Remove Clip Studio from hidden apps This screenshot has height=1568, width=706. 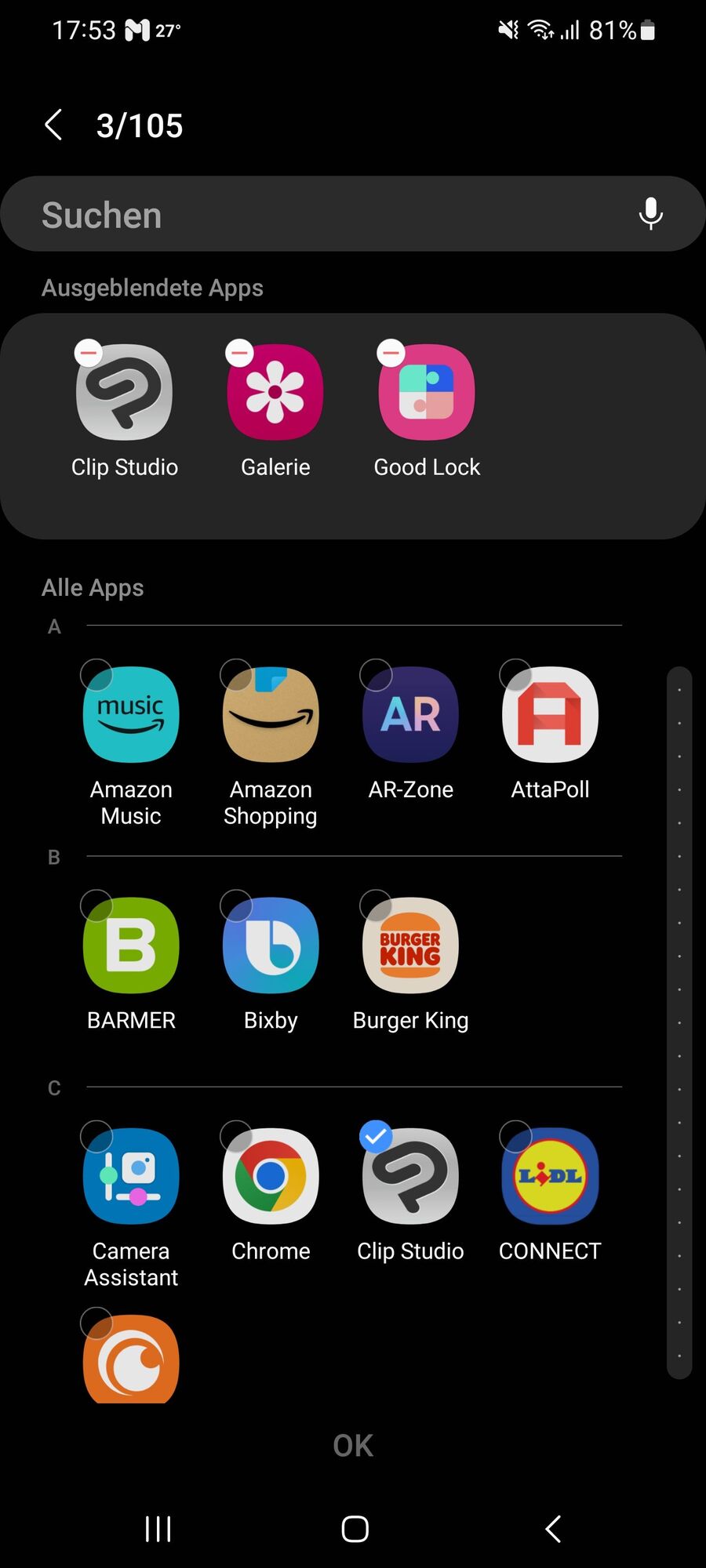pos(89,354)
